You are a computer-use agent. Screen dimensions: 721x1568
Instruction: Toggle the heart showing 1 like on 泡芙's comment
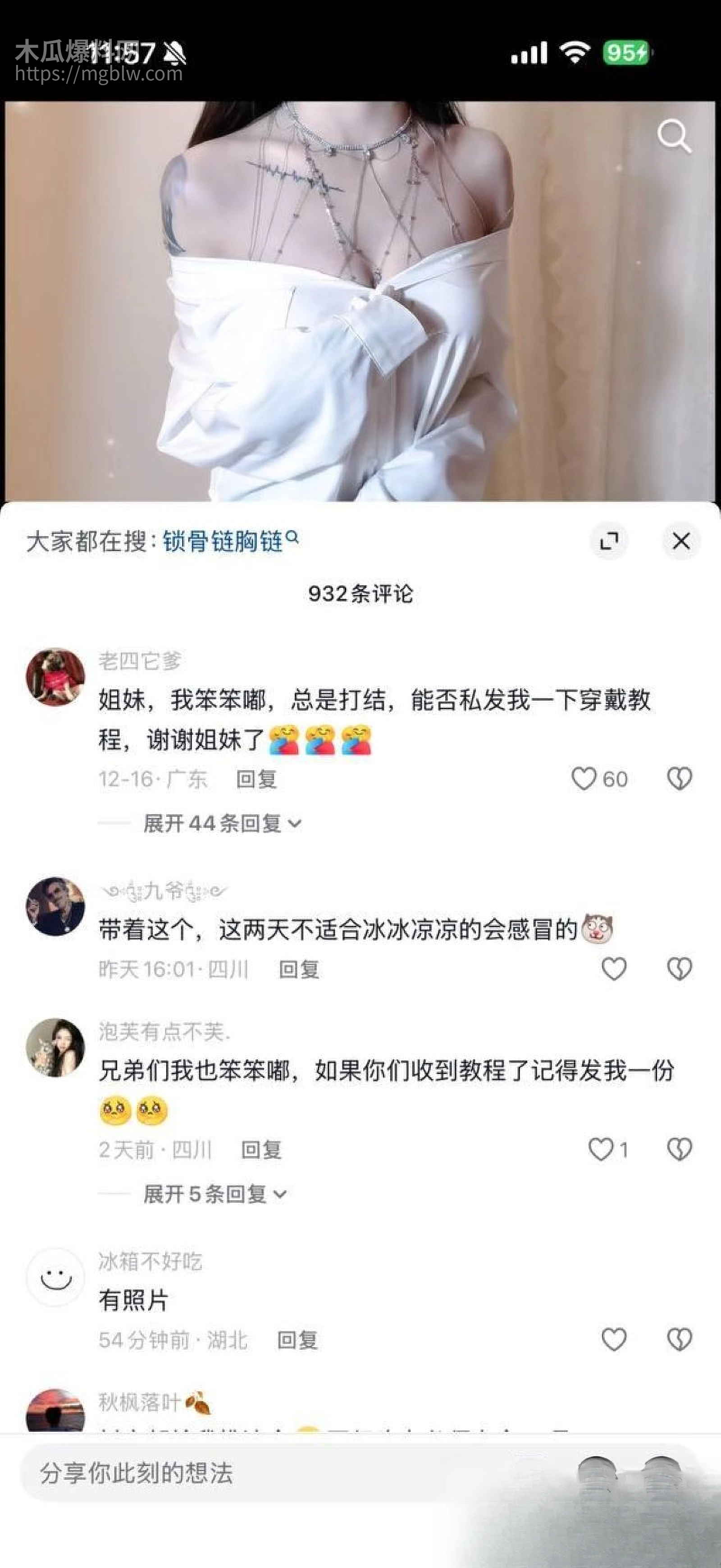pyautogui.click(x=602, y=1149)
